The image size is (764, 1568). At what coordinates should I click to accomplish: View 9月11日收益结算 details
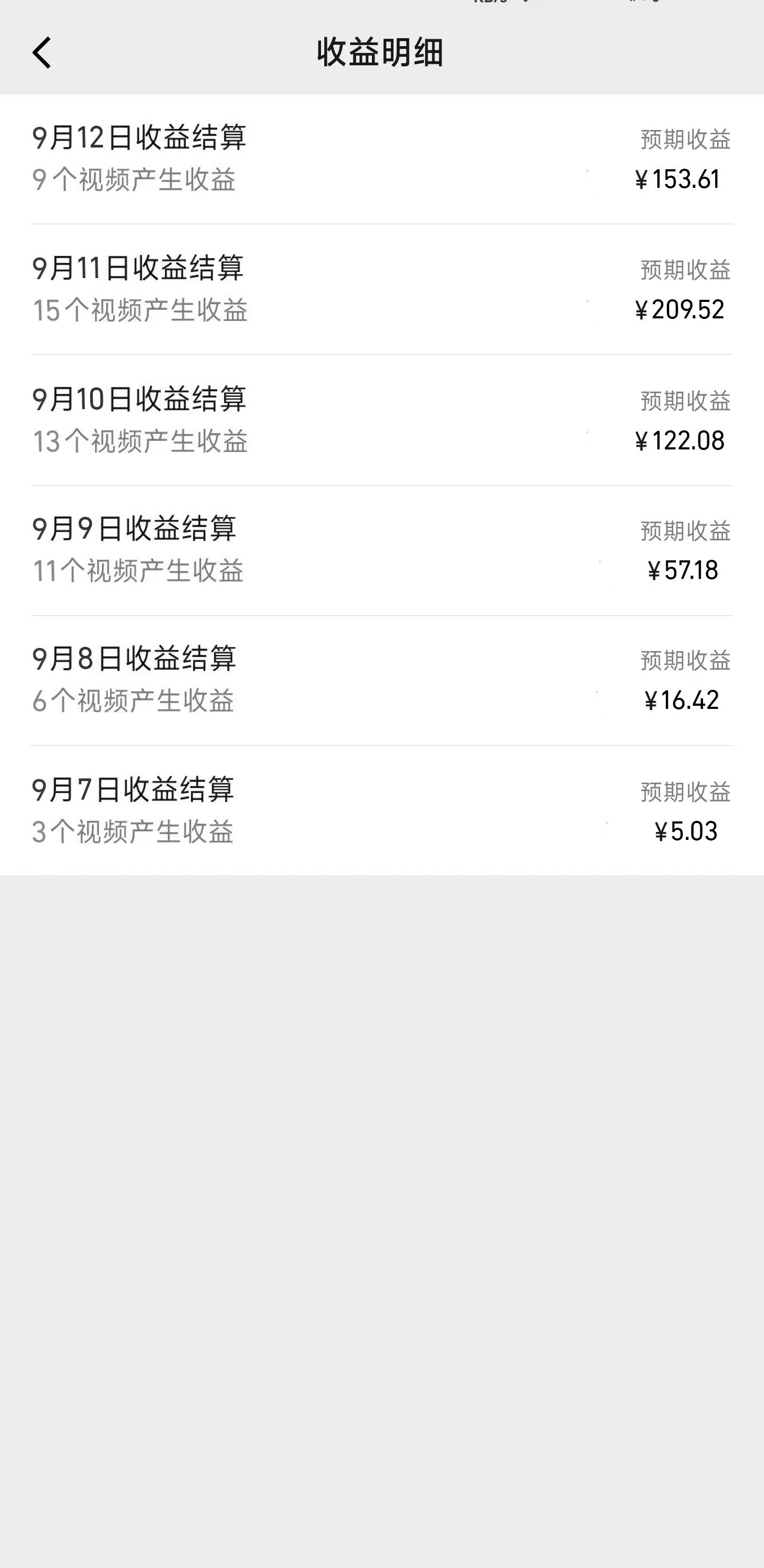(381, 289)
